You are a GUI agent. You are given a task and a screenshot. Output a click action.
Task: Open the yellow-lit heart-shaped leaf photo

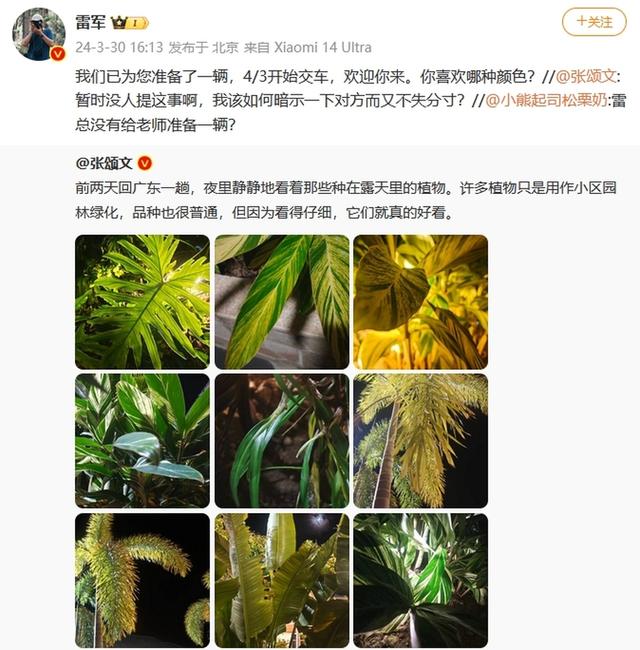(420, 302)
